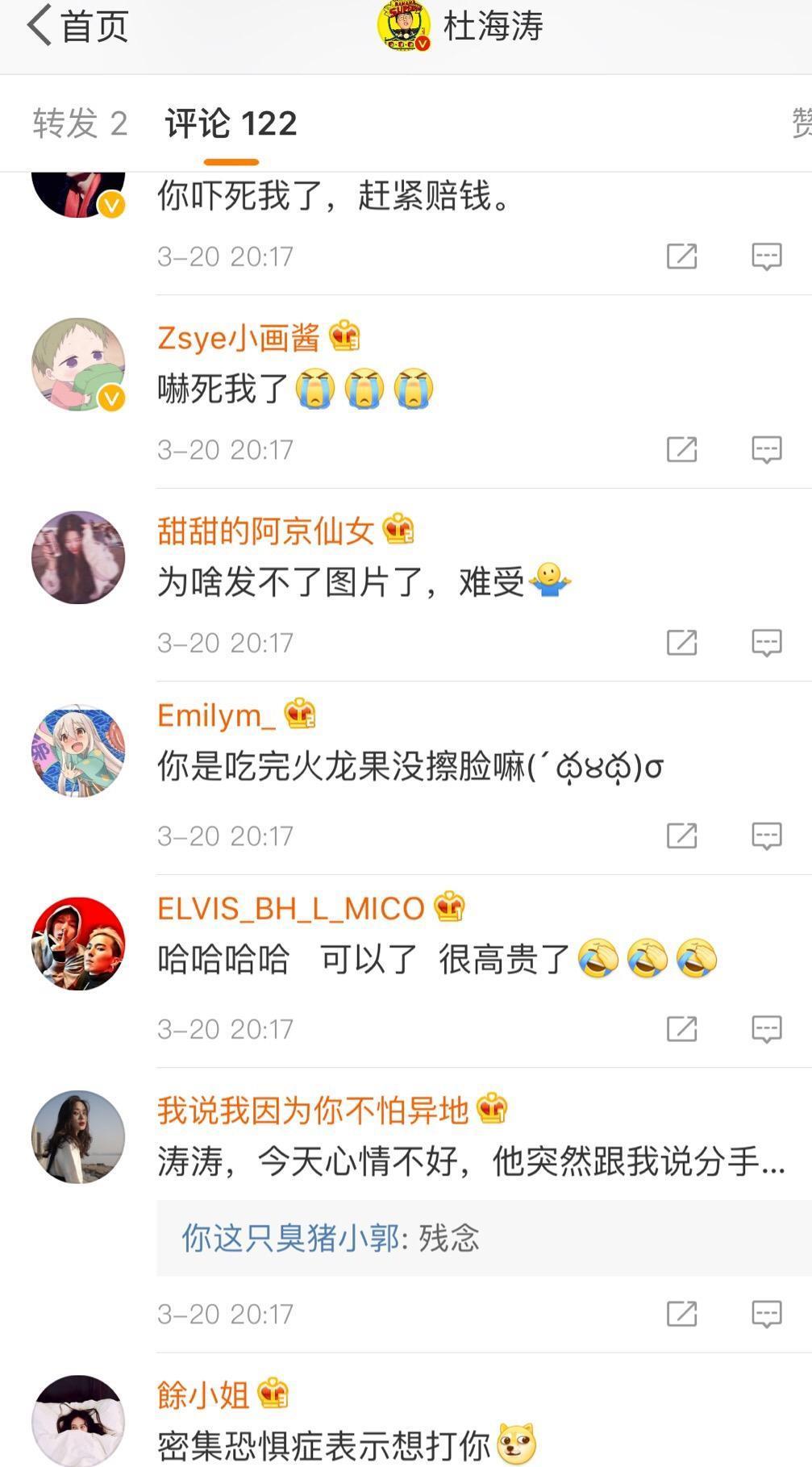Repost ELVIS_BH_L_MICO's comment

click(681, 1029)
